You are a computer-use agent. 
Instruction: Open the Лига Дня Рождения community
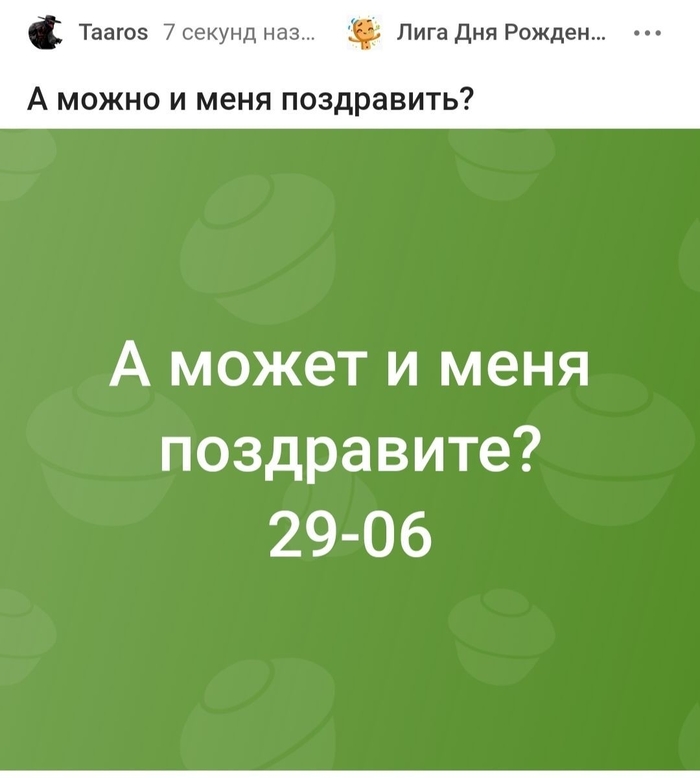[x=500, y=34]
